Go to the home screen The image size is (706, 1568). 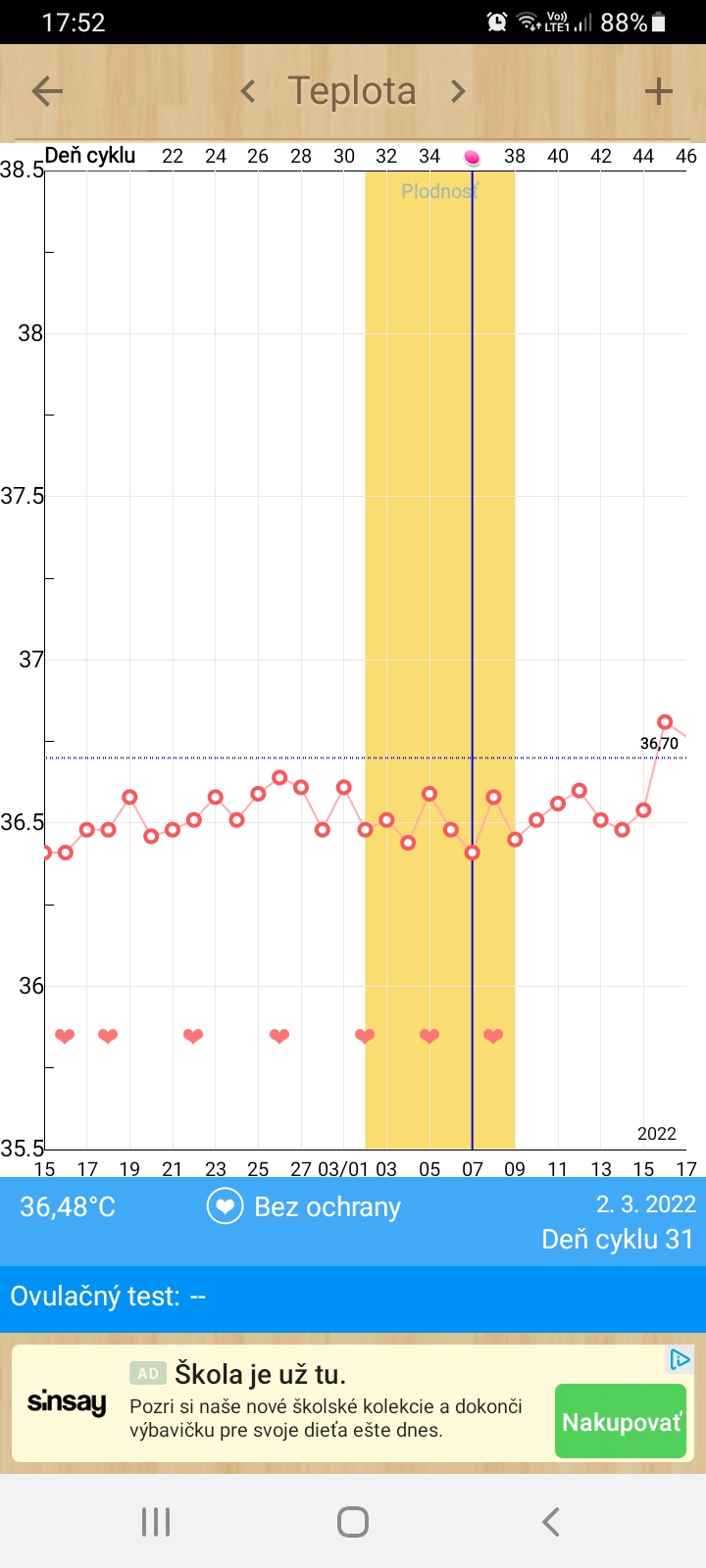[353, 1522]
